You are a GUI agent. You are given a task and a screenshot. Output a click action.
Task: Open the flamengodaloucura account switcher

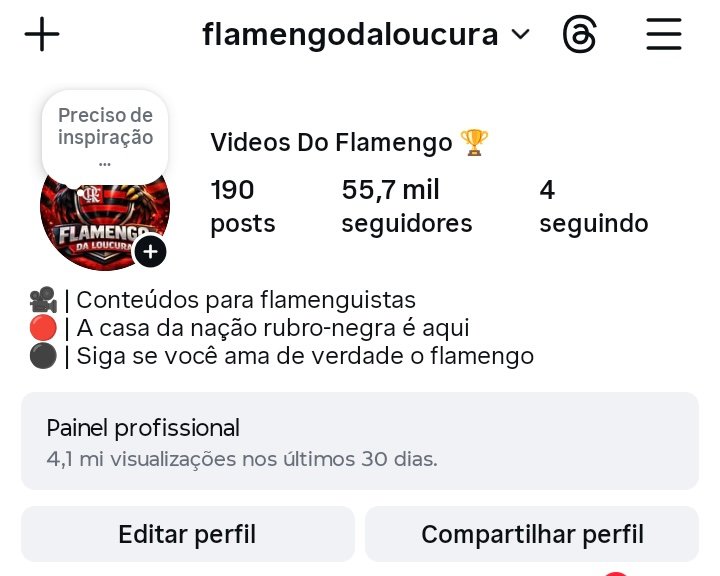point(365,35)
